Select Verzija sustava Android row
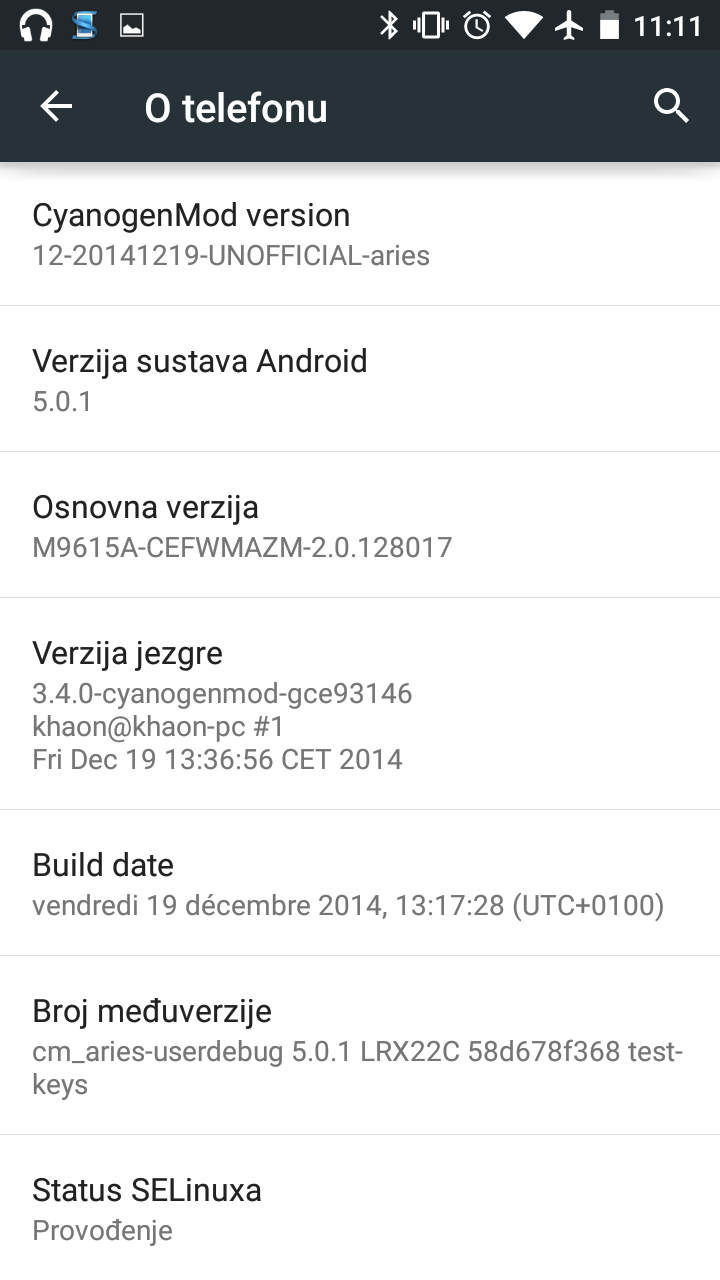Viewport: 720px width, 1280px height. coord(360,379)
